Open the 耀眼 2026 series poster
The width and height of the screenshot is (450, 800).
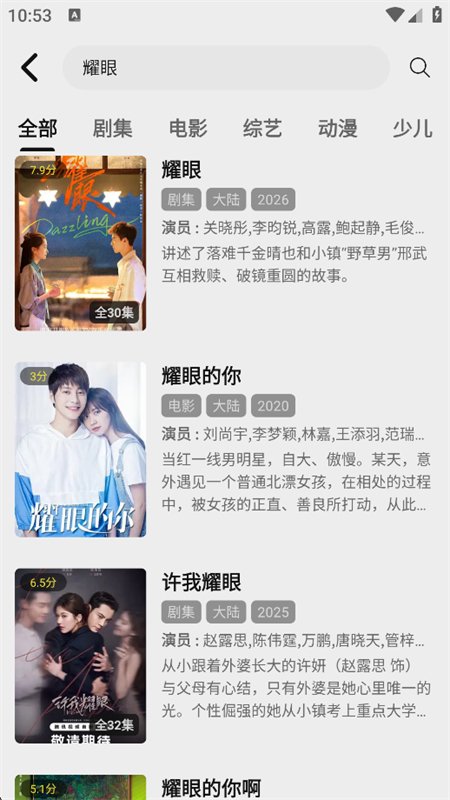pyautogui.click(x=81, y=243)
